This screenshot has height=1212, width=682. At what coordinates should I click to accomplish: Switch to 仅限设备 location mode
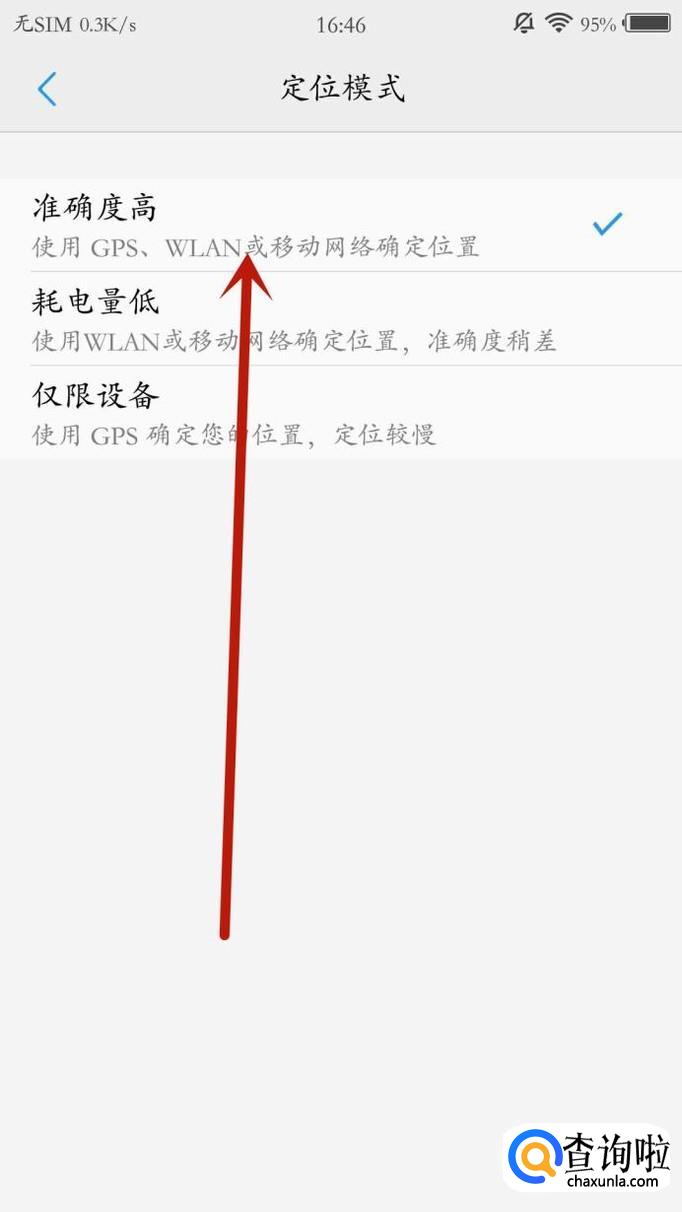300,413
